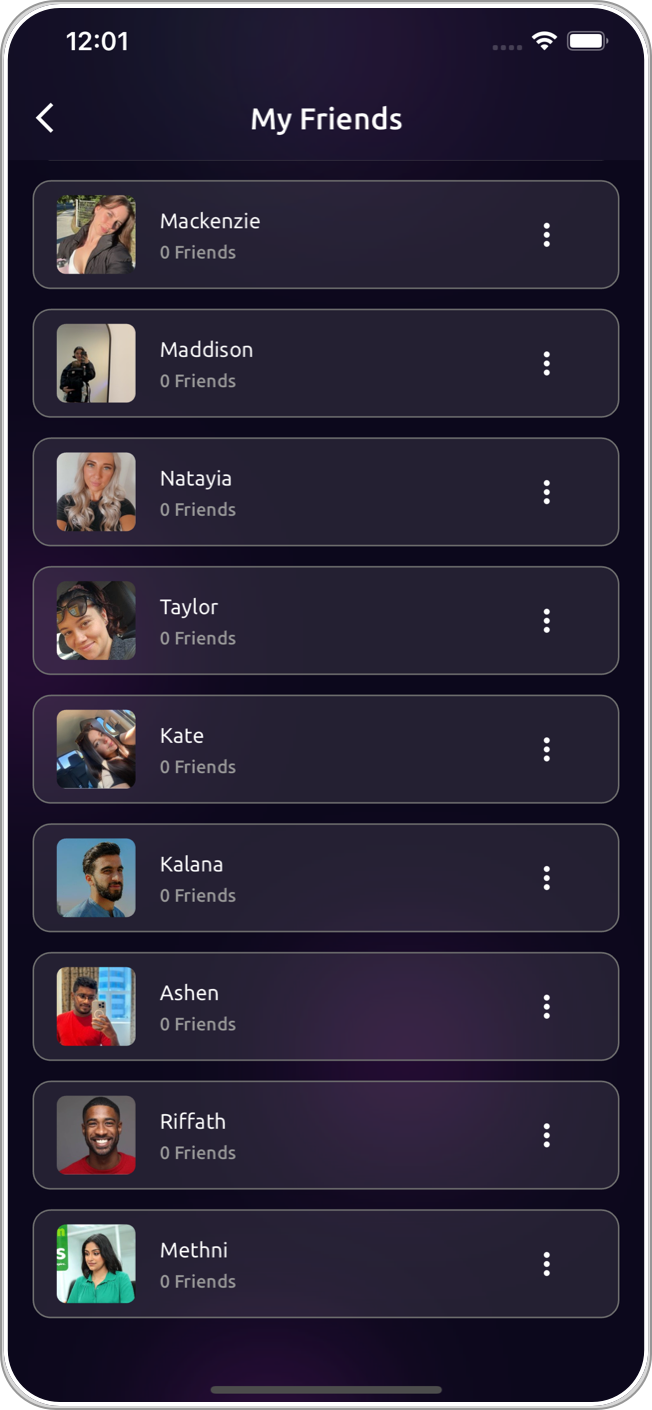Open Maddison's three-dot options menu

click(546, 363)
